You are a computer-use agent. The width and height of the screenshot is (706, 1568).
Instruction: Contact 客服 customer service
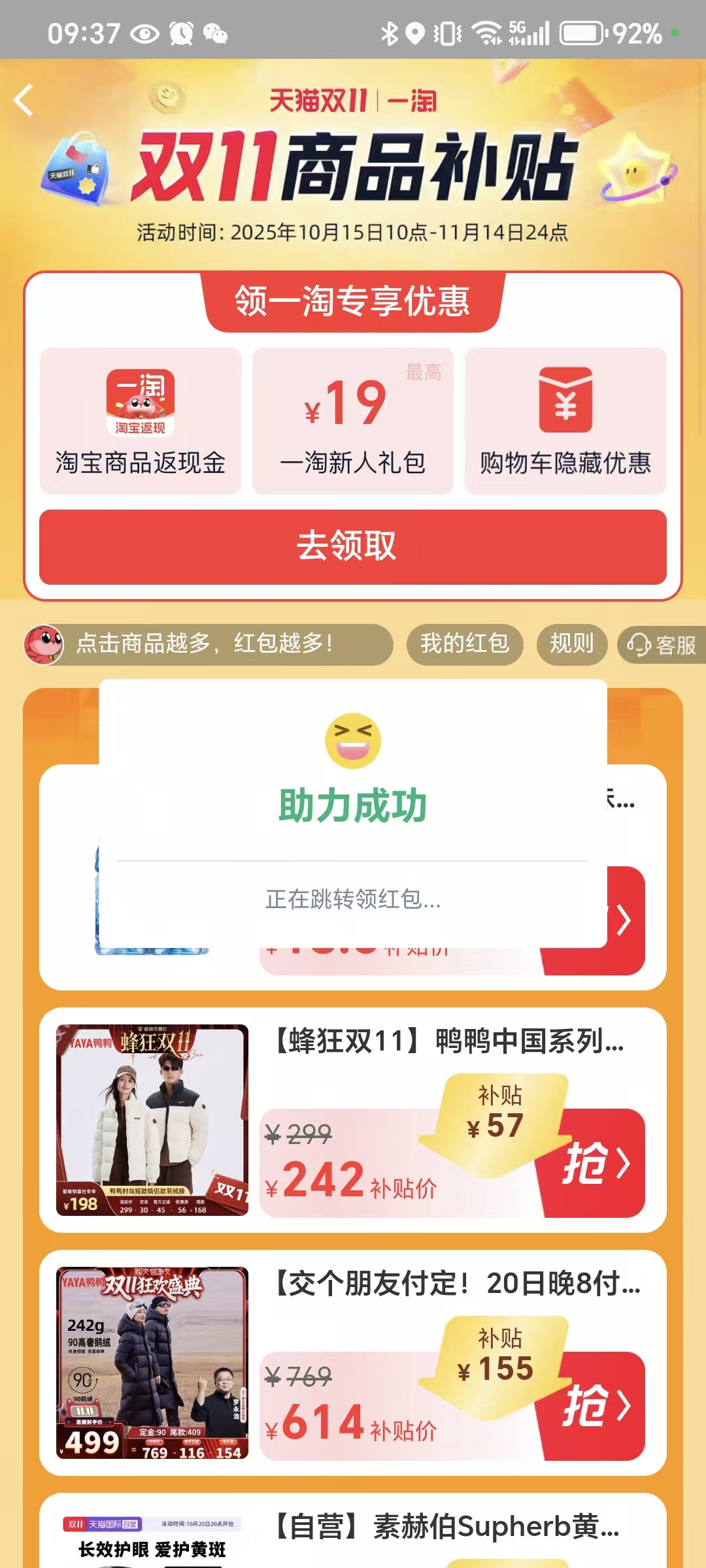pos(662,645)
